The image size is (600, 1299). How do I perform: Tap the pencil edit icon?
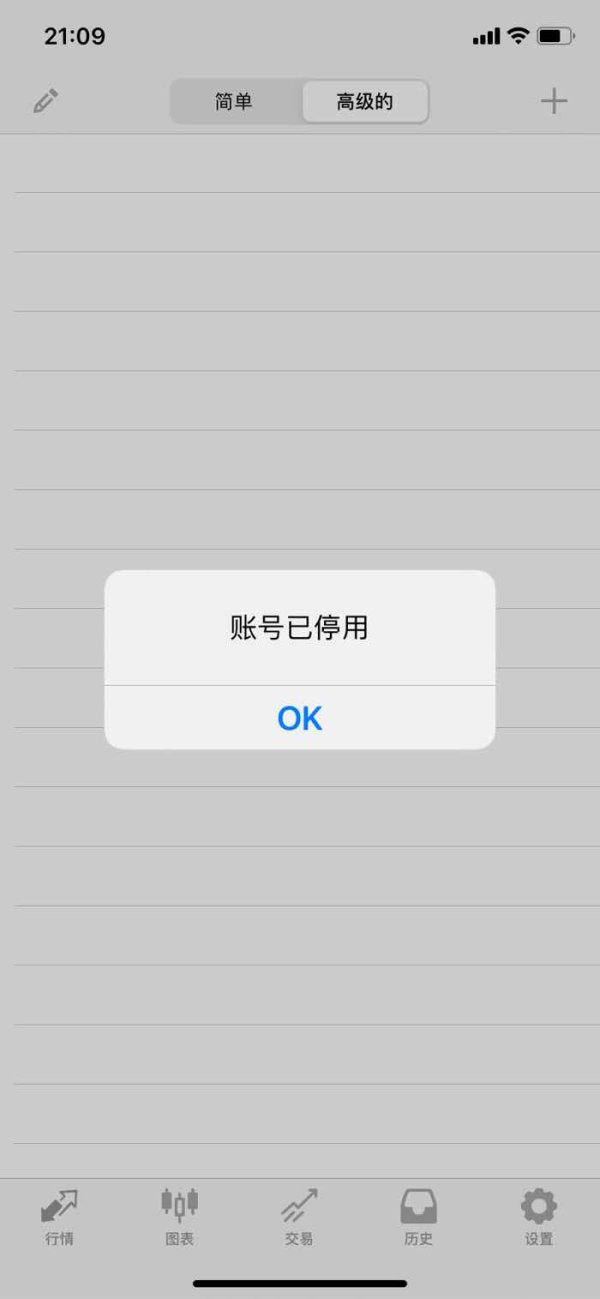(46, 101)
